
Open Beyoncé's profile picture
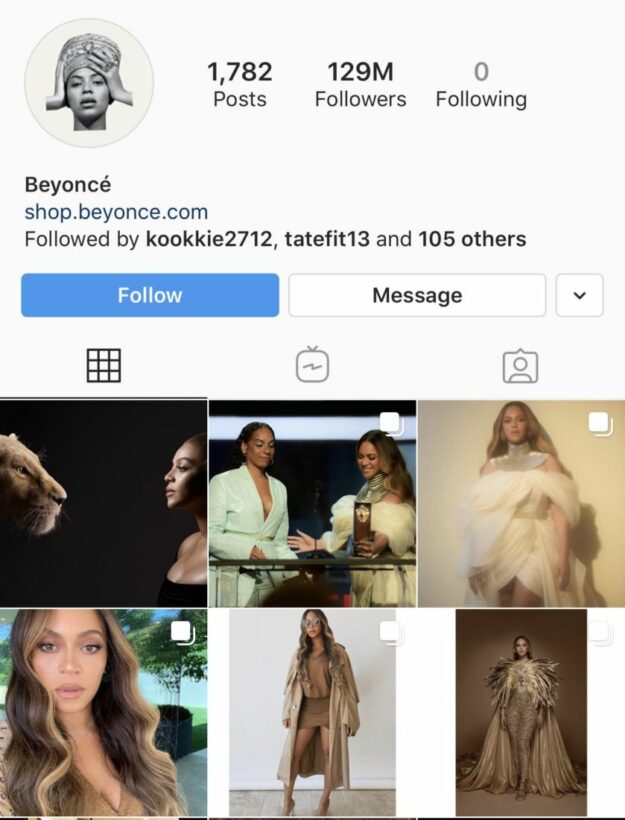(x=89, y=83)
